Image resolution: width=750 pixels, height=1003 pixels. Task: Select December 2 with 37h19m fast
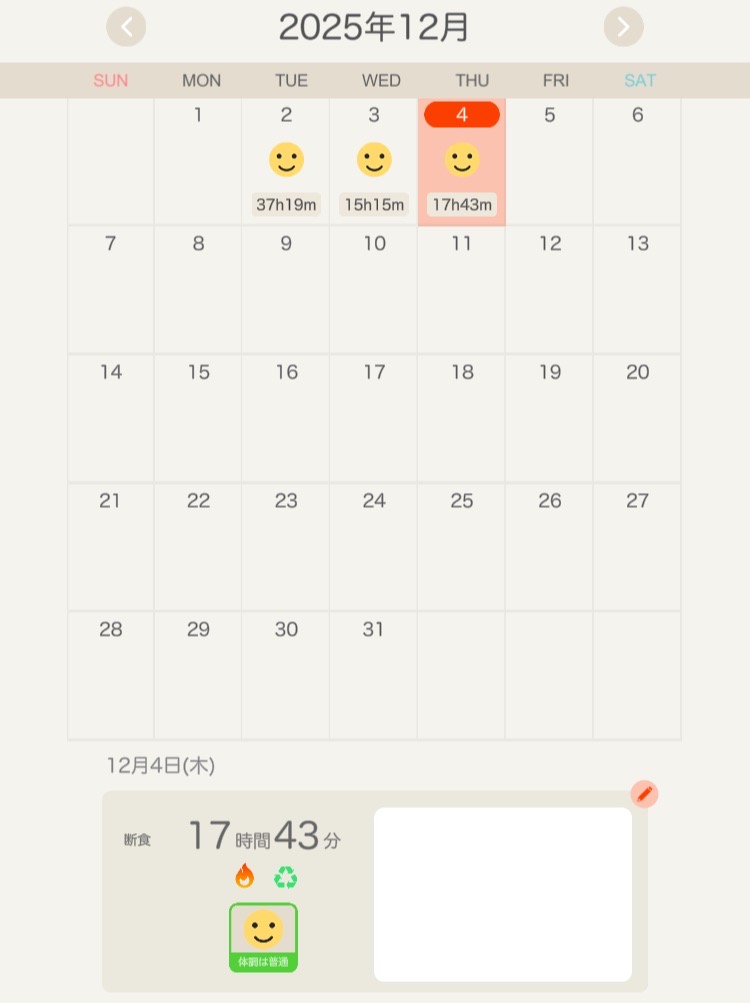point(286,162)
